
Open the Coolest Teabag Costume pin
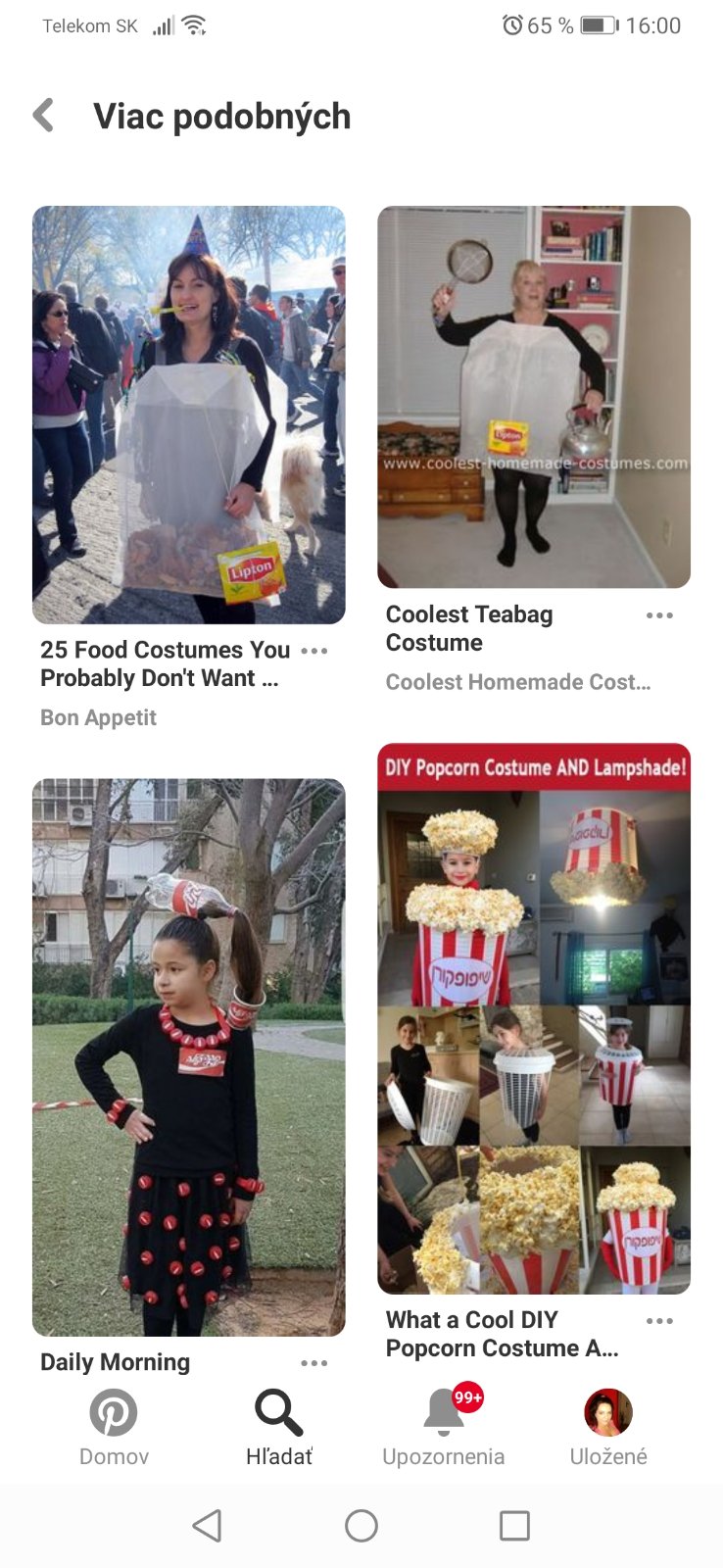tap(534, 397)
